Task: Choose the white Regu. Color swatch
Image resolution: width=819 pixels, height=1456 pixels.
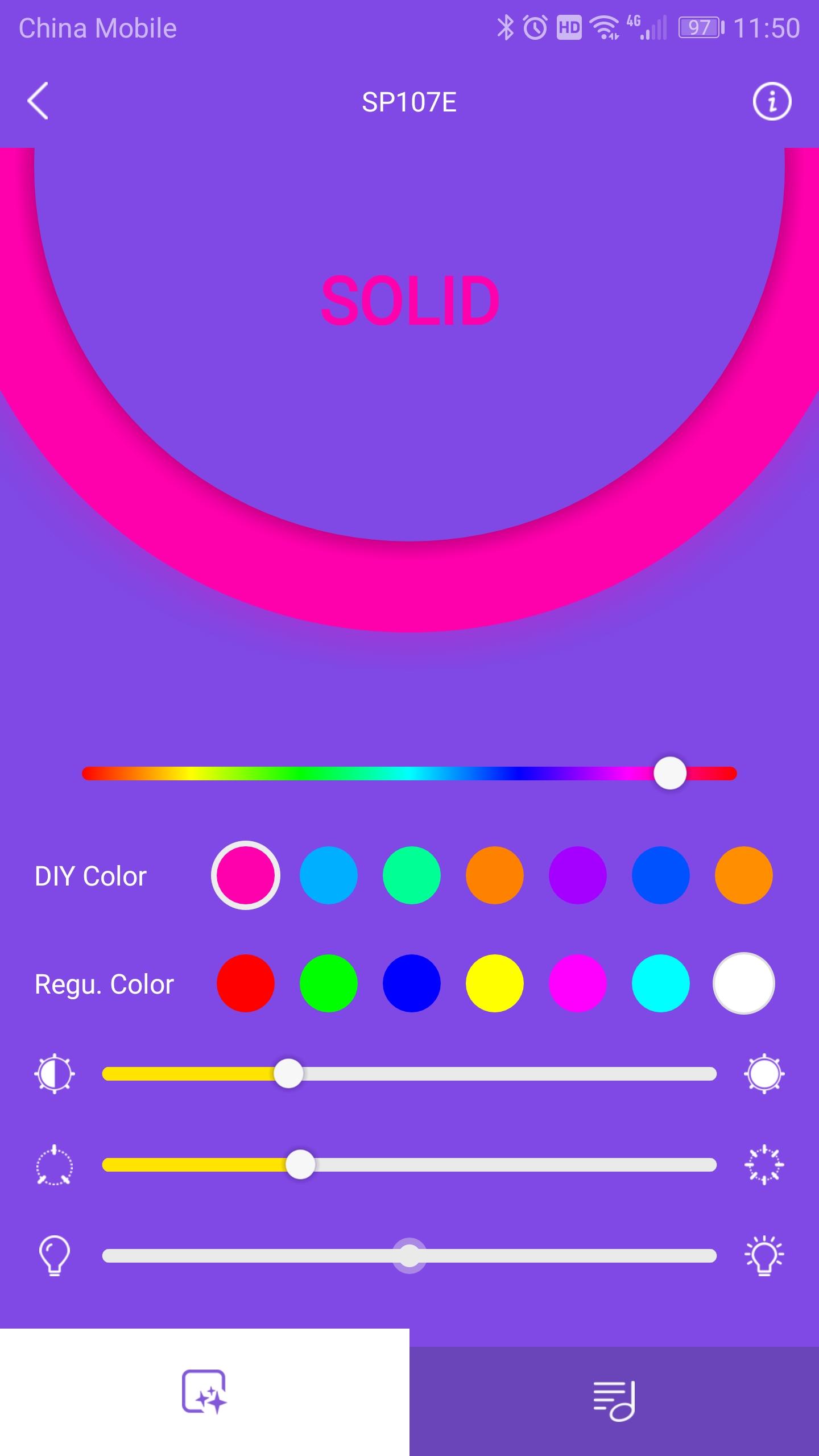Action: tap(744, 983)
